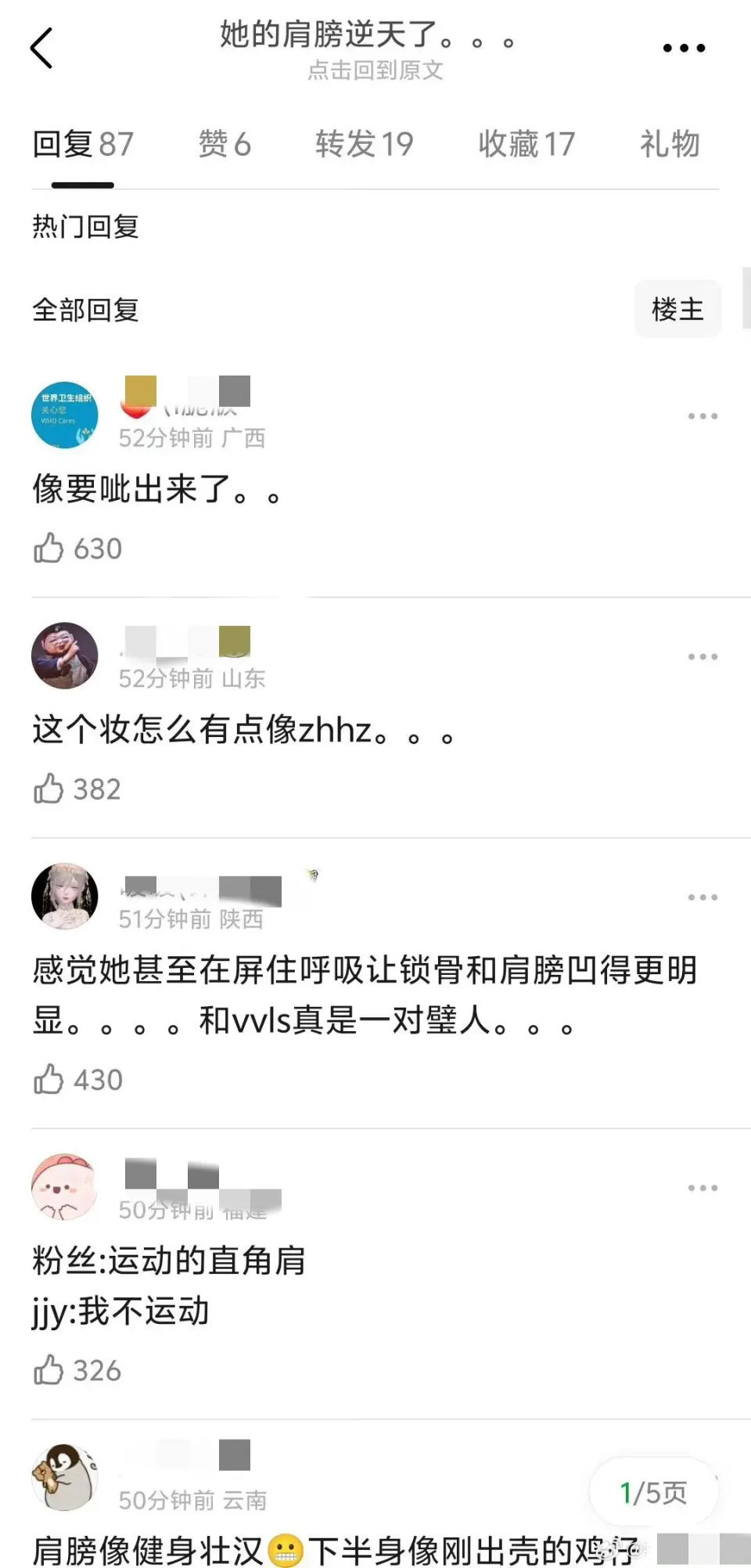Like the comment 粉丝:运动的直角肩
The height and width of the screenshot is (1568, 751).
coord(49,1370)
